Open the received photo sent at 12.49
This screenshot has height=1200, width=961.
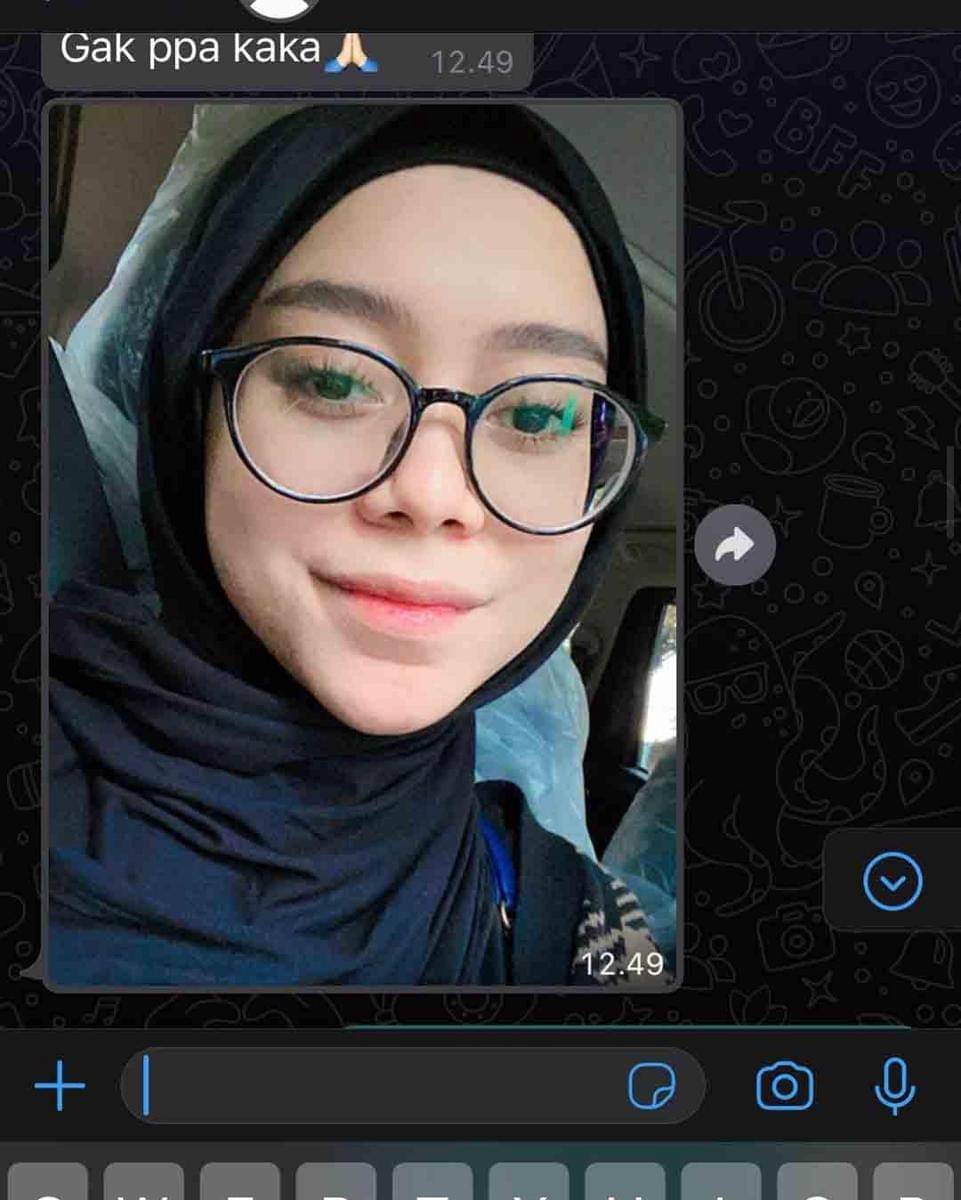tap(362, 545)
